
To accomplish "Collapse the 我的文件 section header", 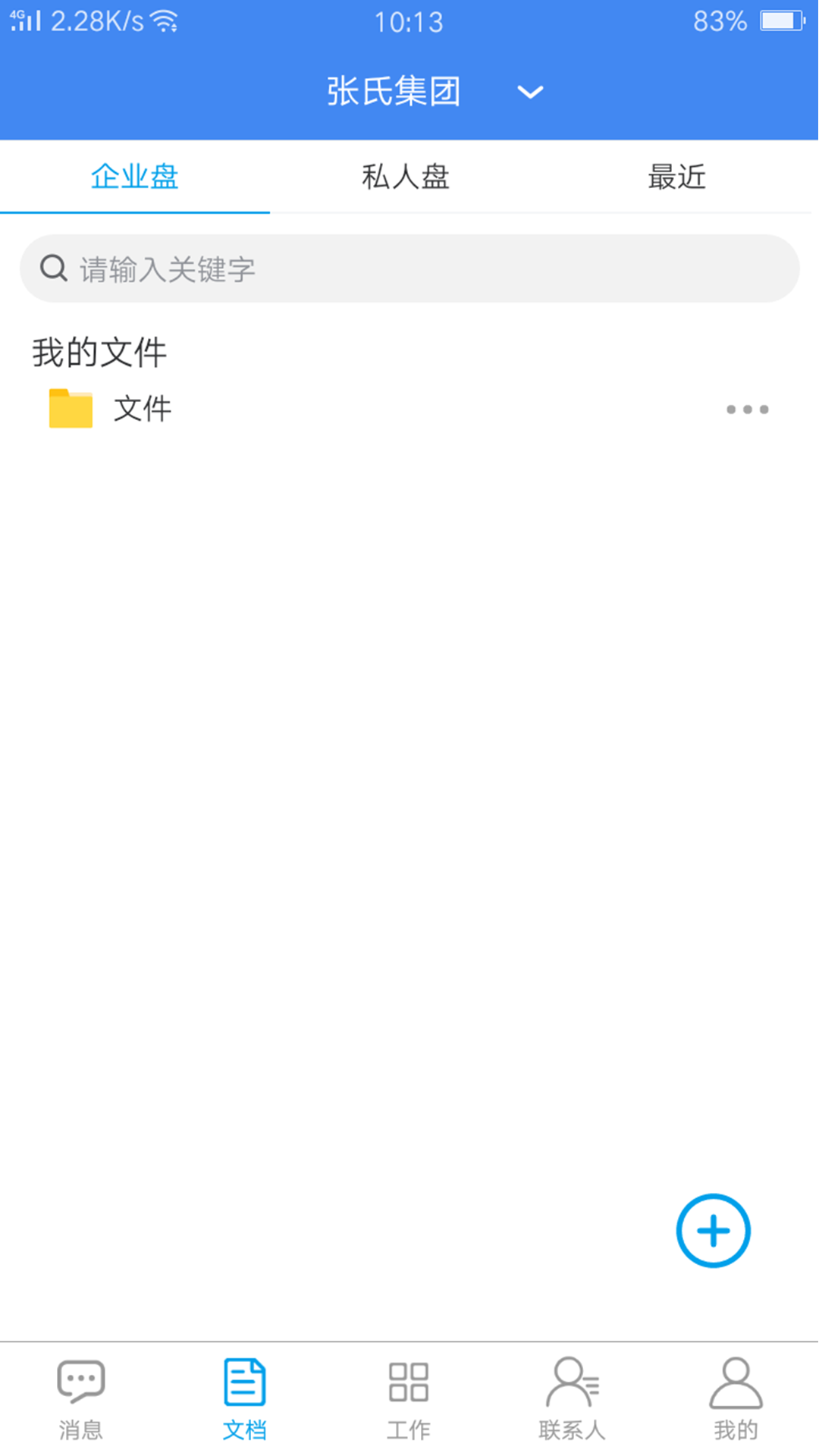I will coord(99,351).
